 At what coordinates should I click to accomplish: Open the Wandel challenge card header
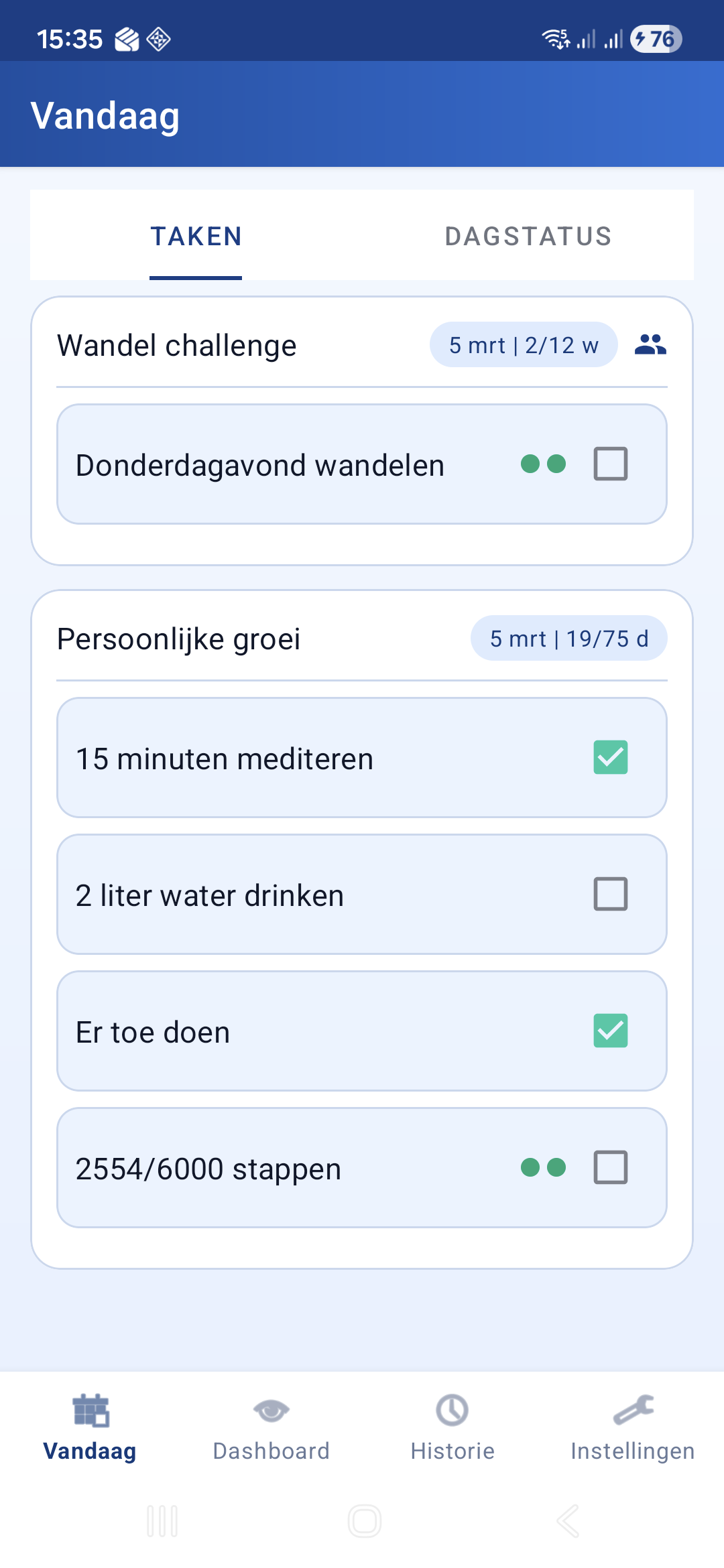[177, 344]
